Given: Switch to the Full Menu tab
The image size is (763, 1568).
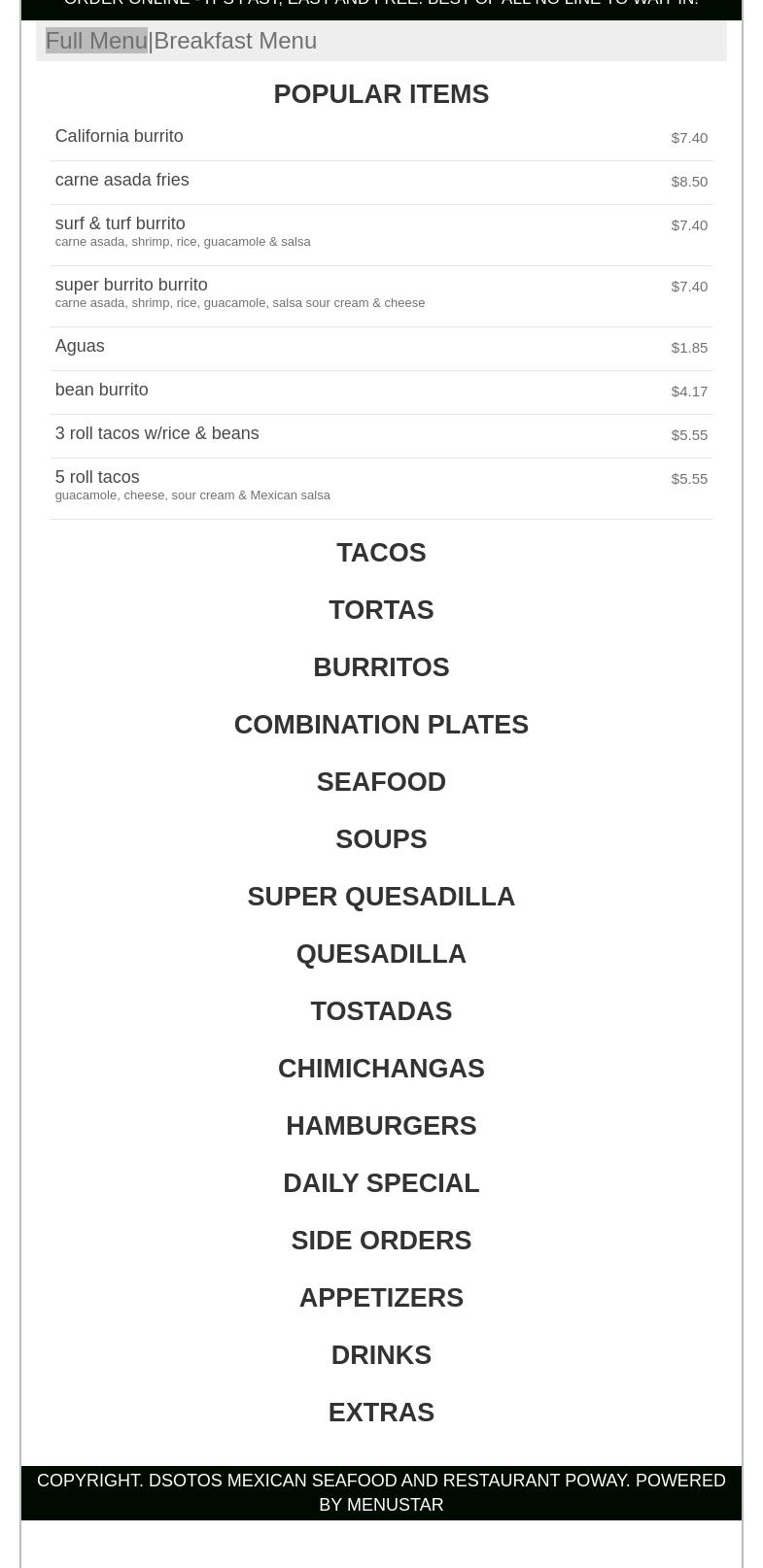Looking at the screenshot, I should (x=96, y=41).
